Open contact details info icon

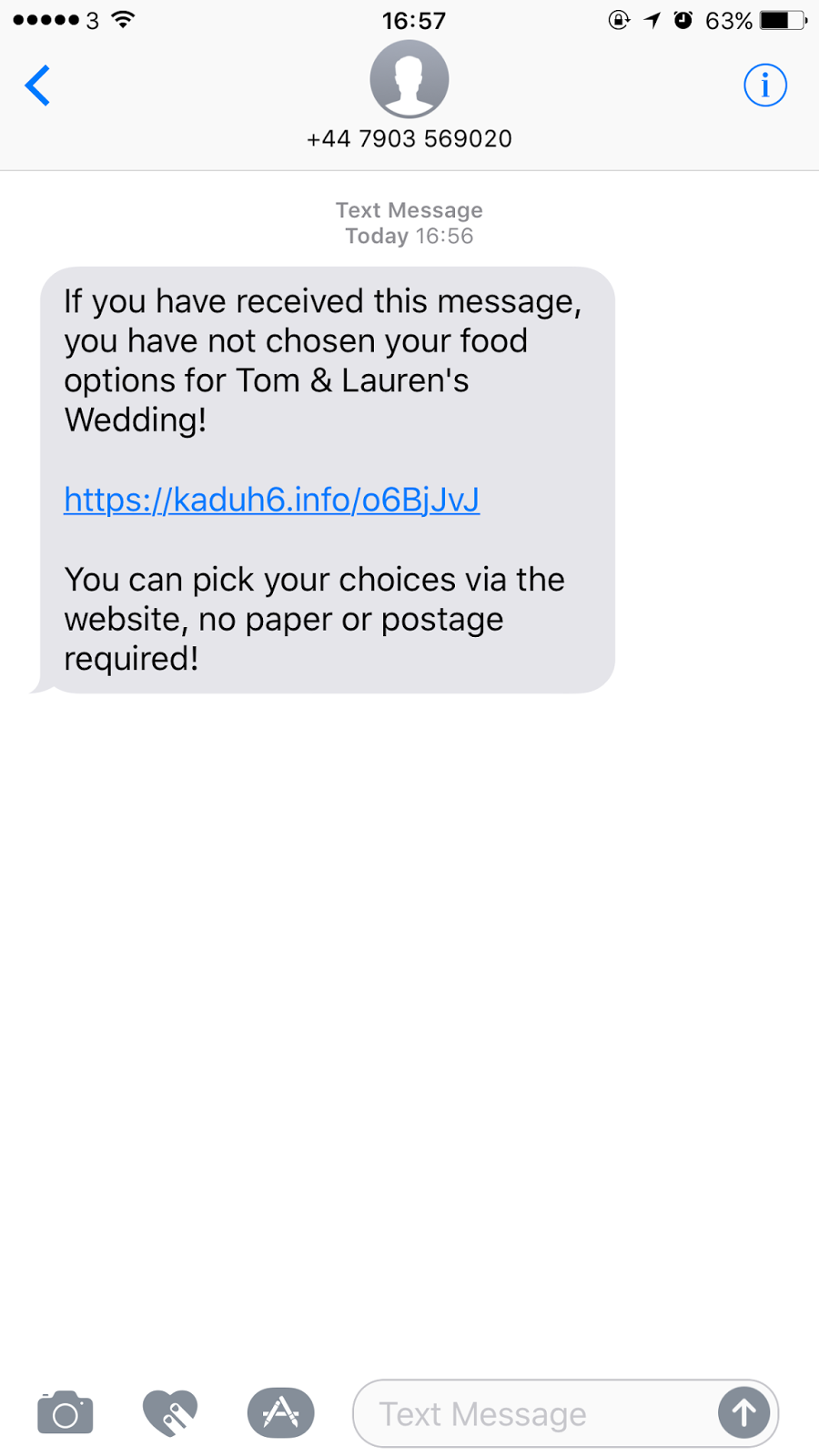pyautogui.click(x=764, y=86)
